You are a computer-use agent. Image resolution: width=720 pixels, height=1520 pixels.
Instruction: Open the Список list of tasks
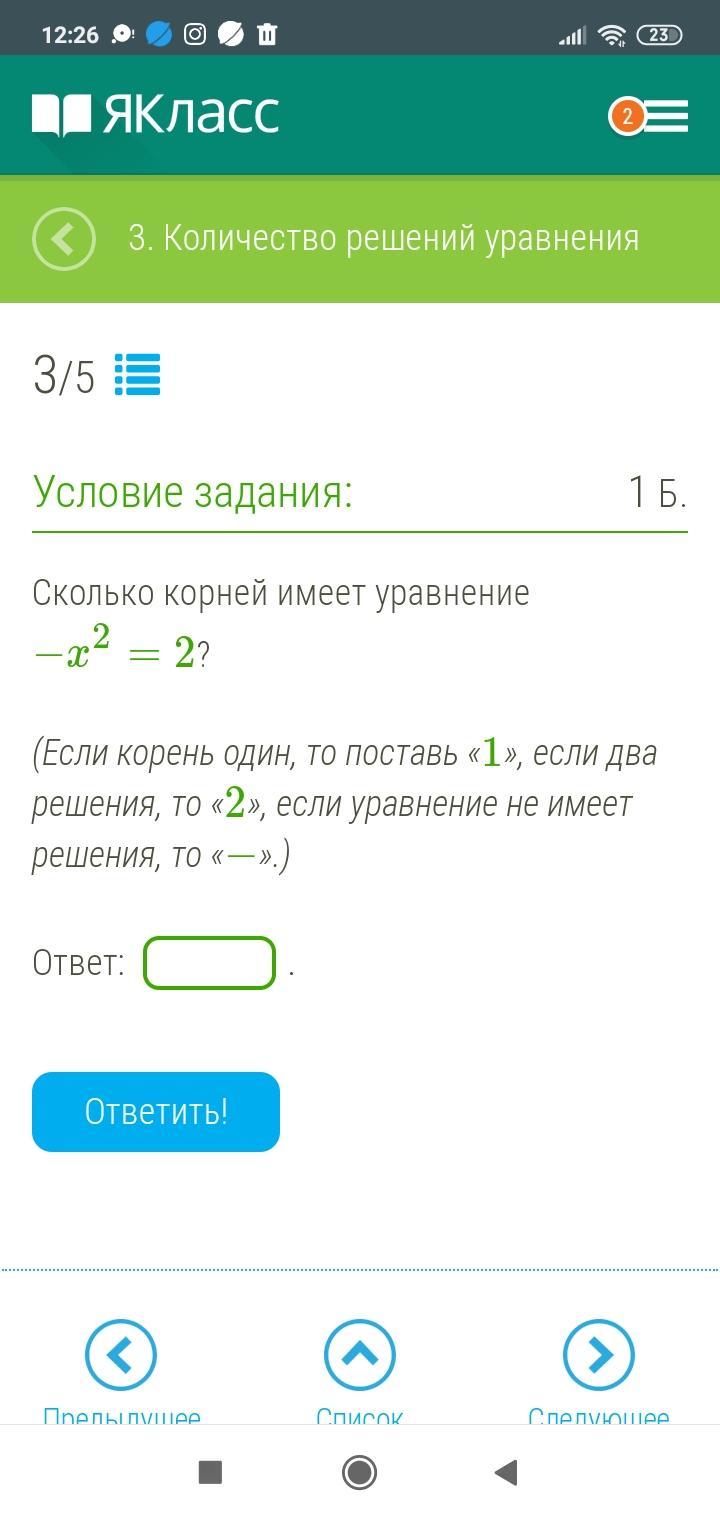pyautogui.click(x=360, y=1372)
